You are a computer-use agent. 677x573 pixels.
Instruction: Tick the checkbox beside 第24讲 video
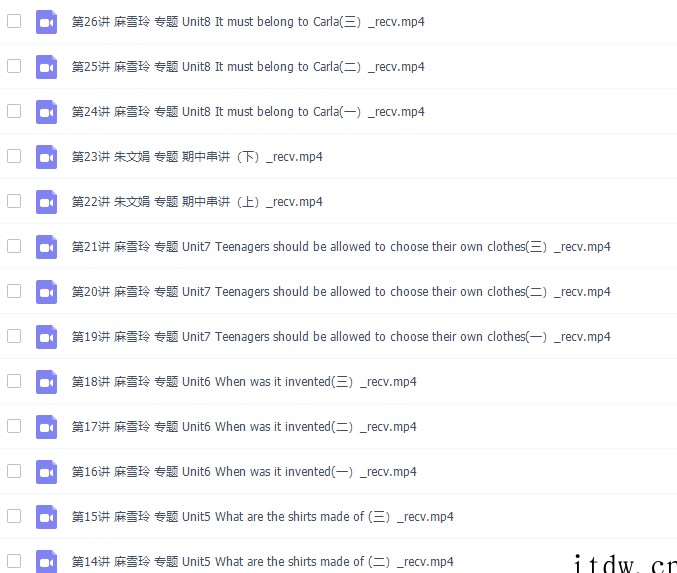(x=14, y=111)
